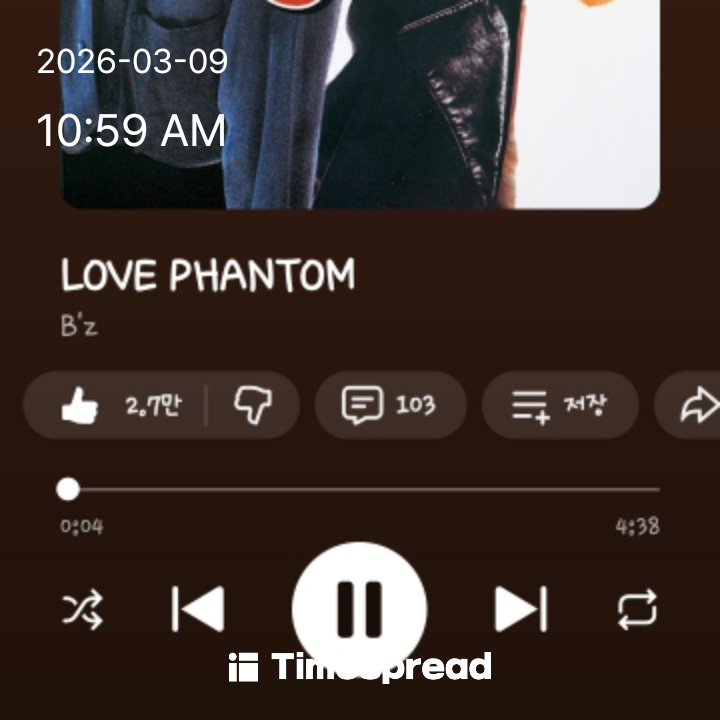The width and height of the screenshot is (720, 720).
Task: Dislike this track
Action: 252,406
